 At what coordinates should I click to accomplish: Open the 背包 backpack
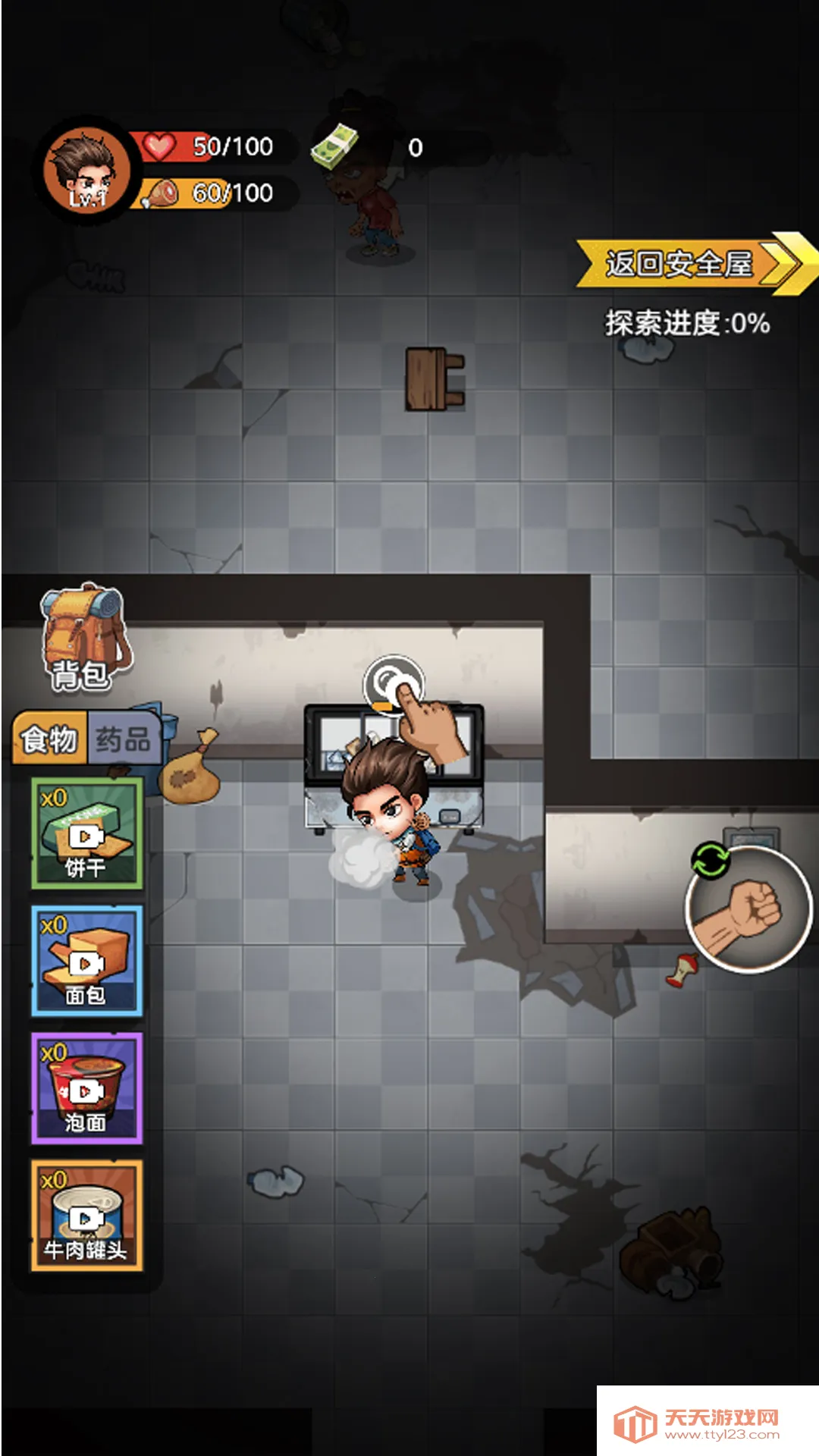[x=82, y=637]
